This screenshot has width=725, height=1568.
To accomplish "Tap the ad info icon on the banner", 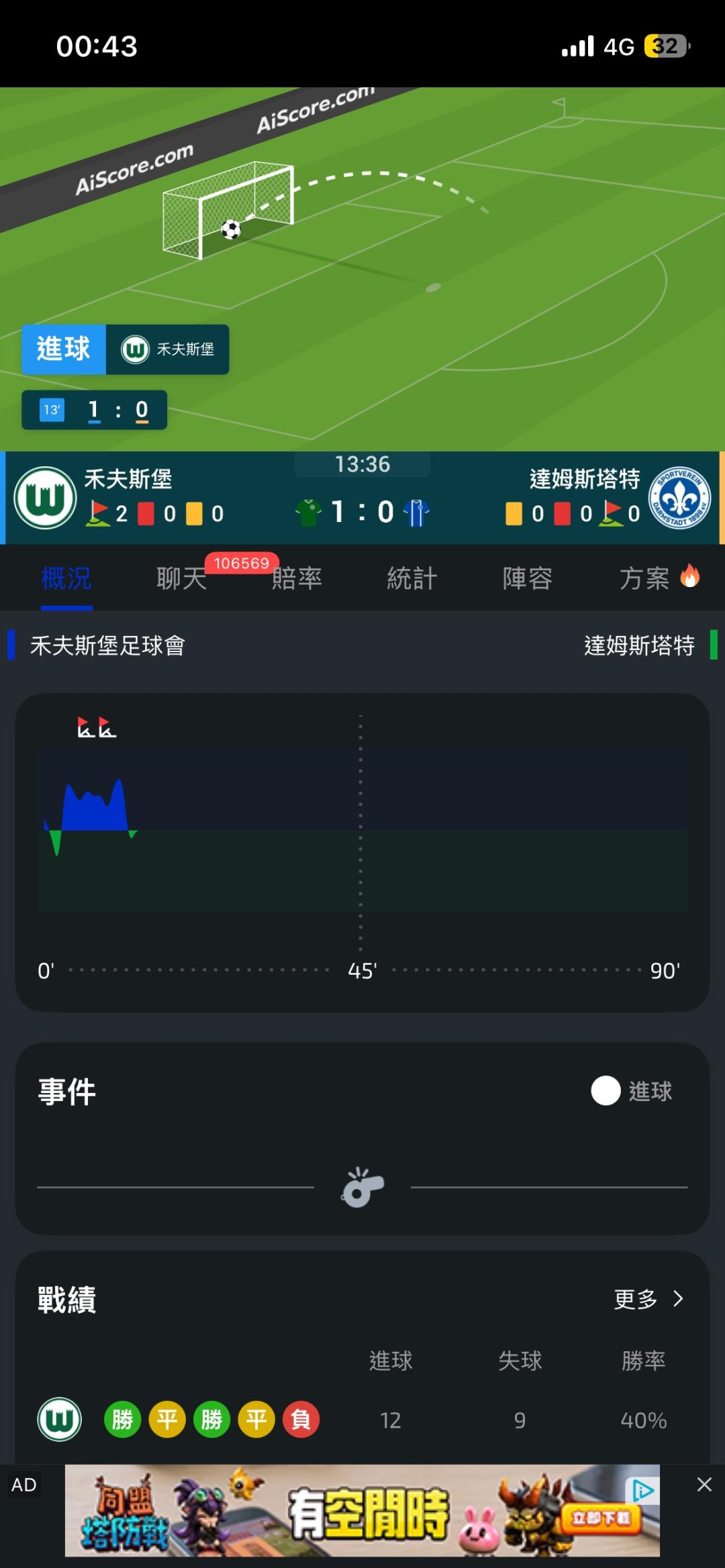I will 643,1491.
